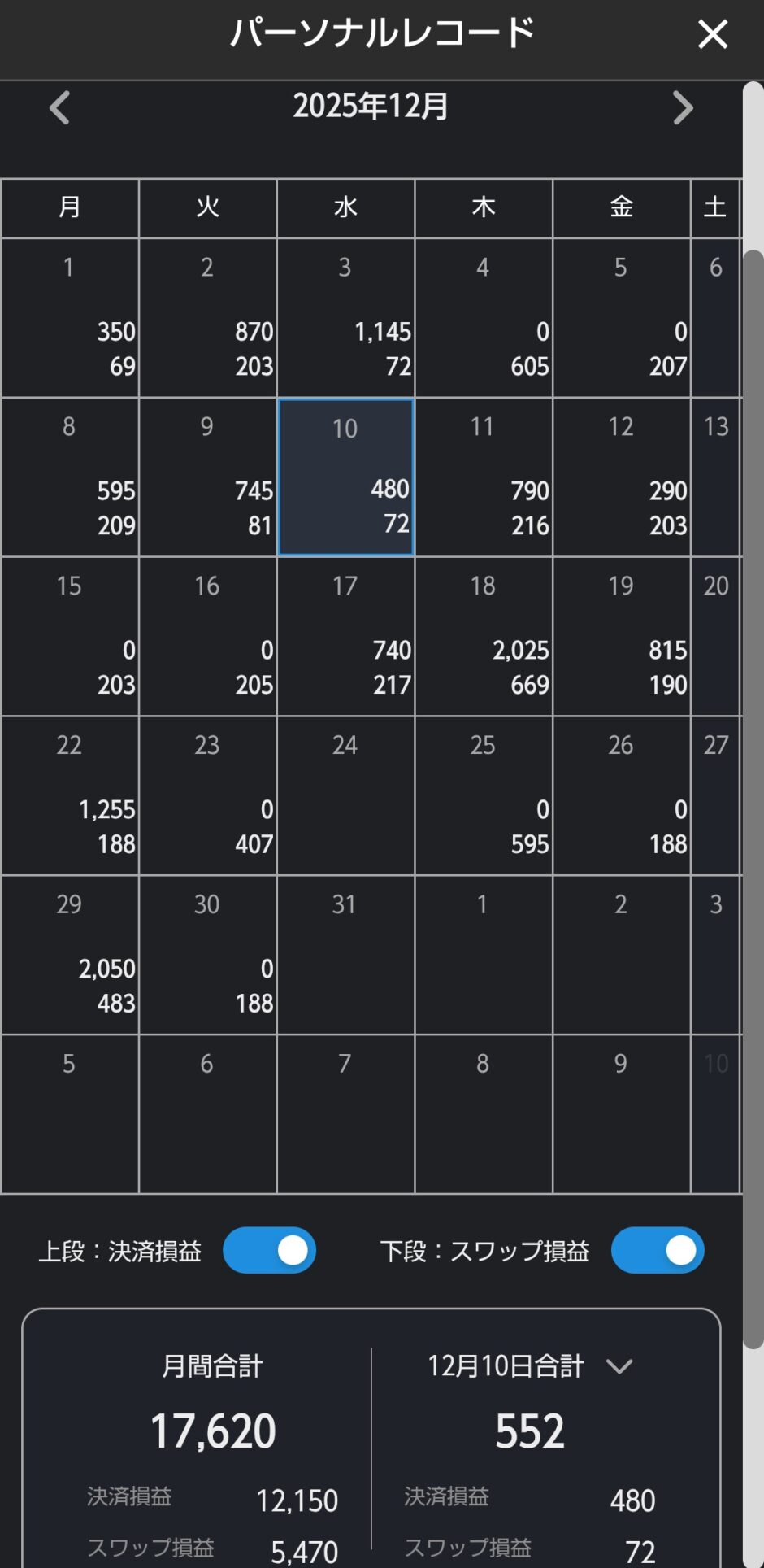Screen dimensions: 764x1568
Task: Expand the 12月10日合計 dropdown
Action: coord(619,1366)
